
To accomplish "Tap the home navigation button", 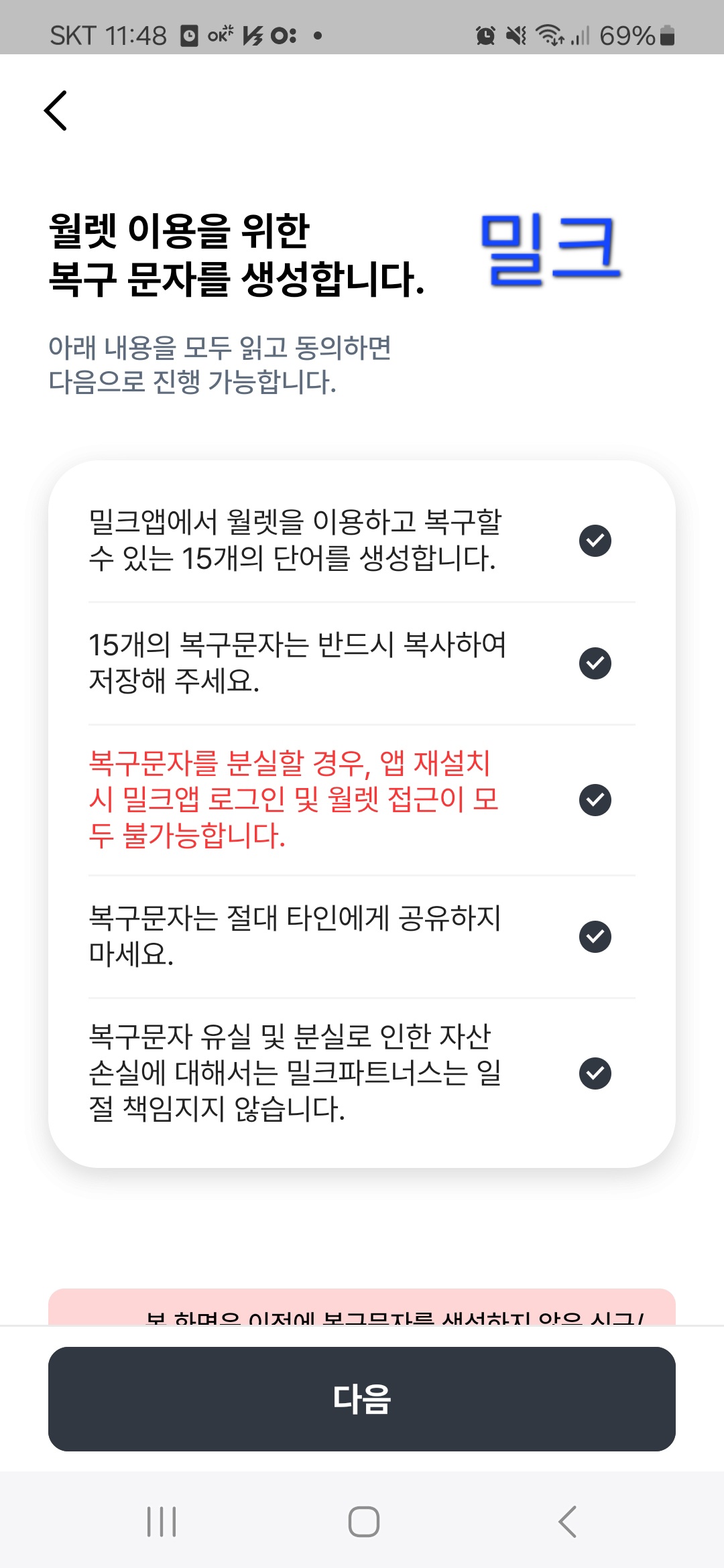I will click(x=362, y=1520).
